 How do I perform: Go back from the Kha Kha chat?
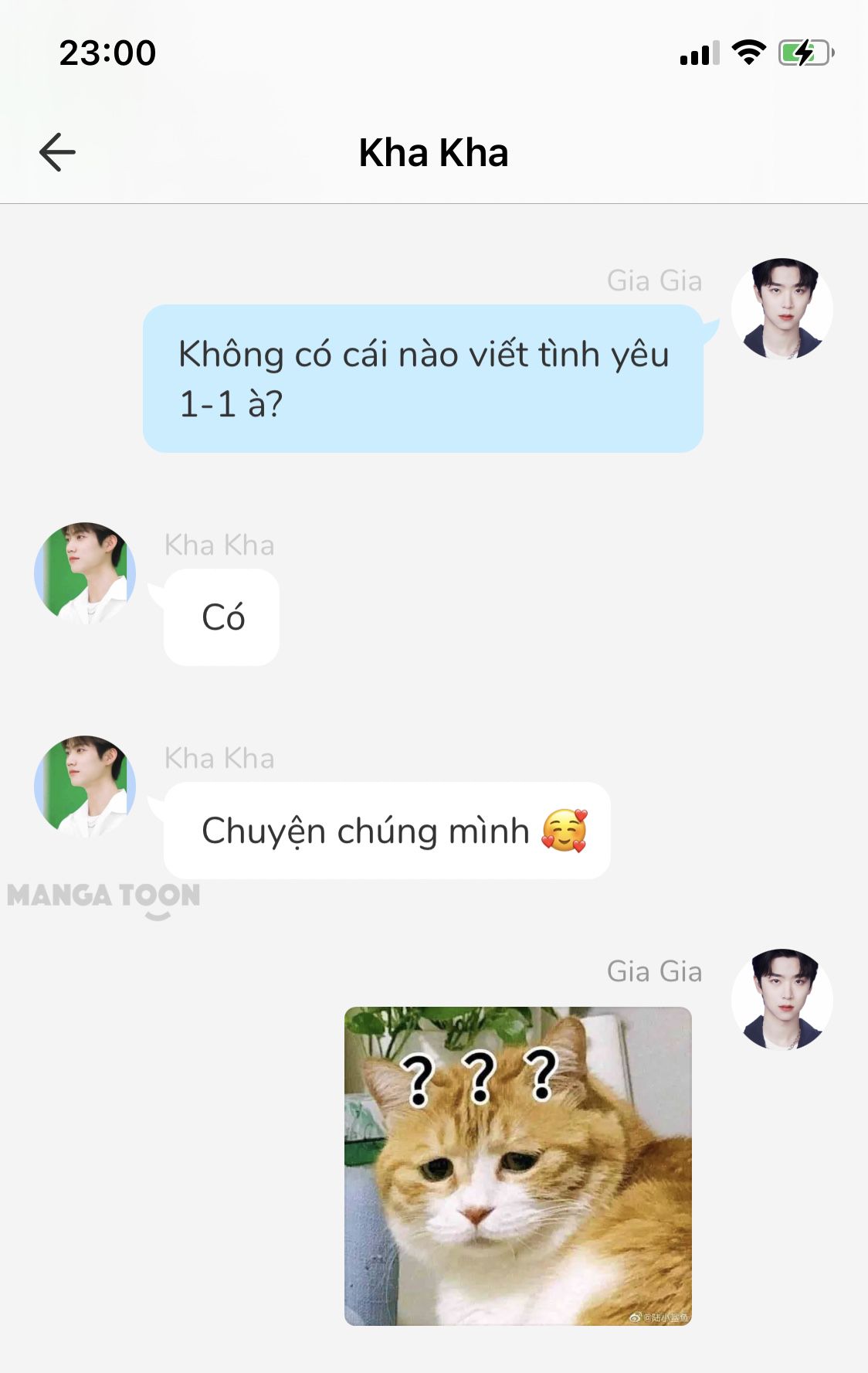coord(58,152)
